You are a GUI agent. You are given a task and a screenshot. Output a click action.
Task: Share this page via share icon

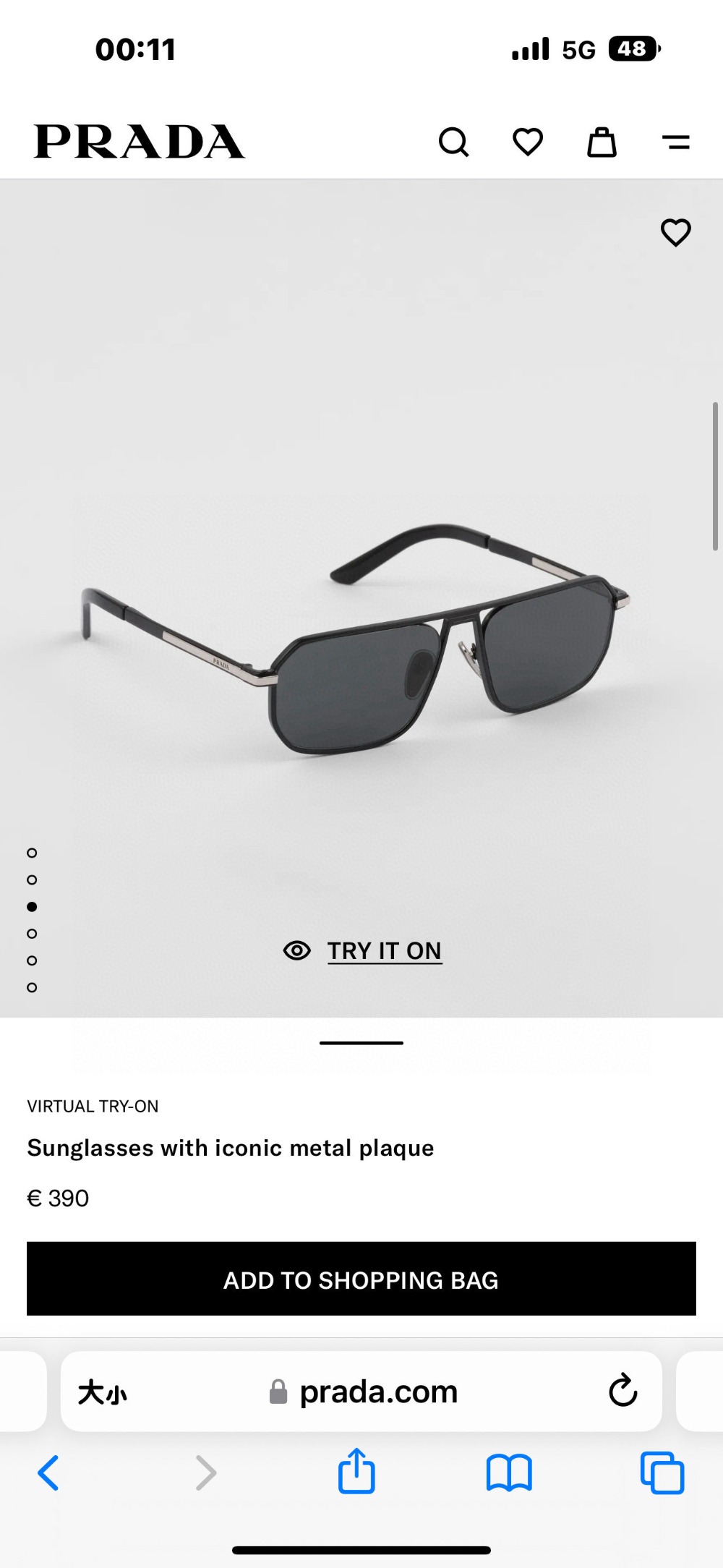(356, 1472)
